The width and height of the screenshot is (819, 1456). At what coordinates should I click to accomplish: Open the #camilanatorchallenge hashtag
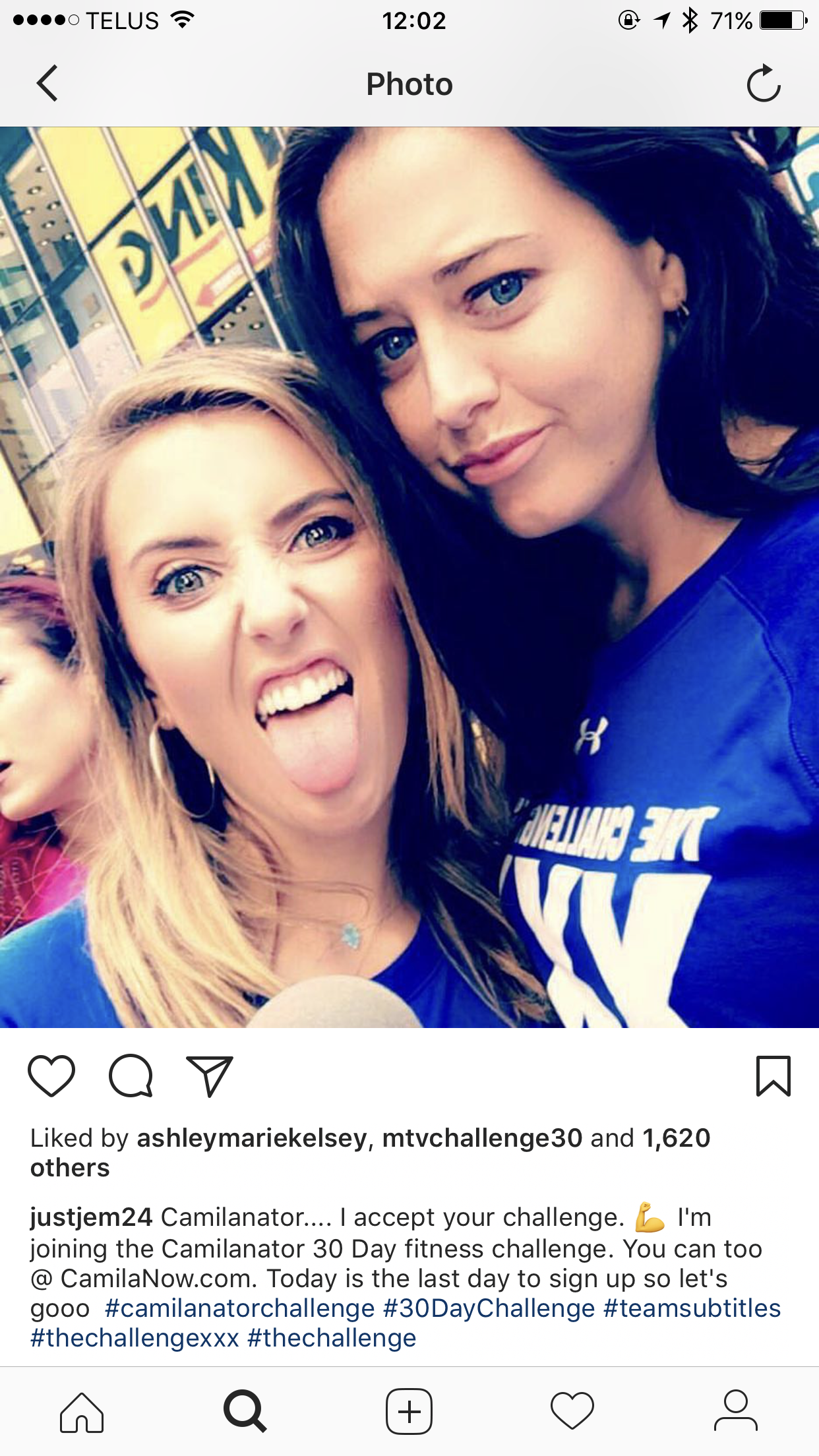pyautogui.click(x=239, y=1308)
